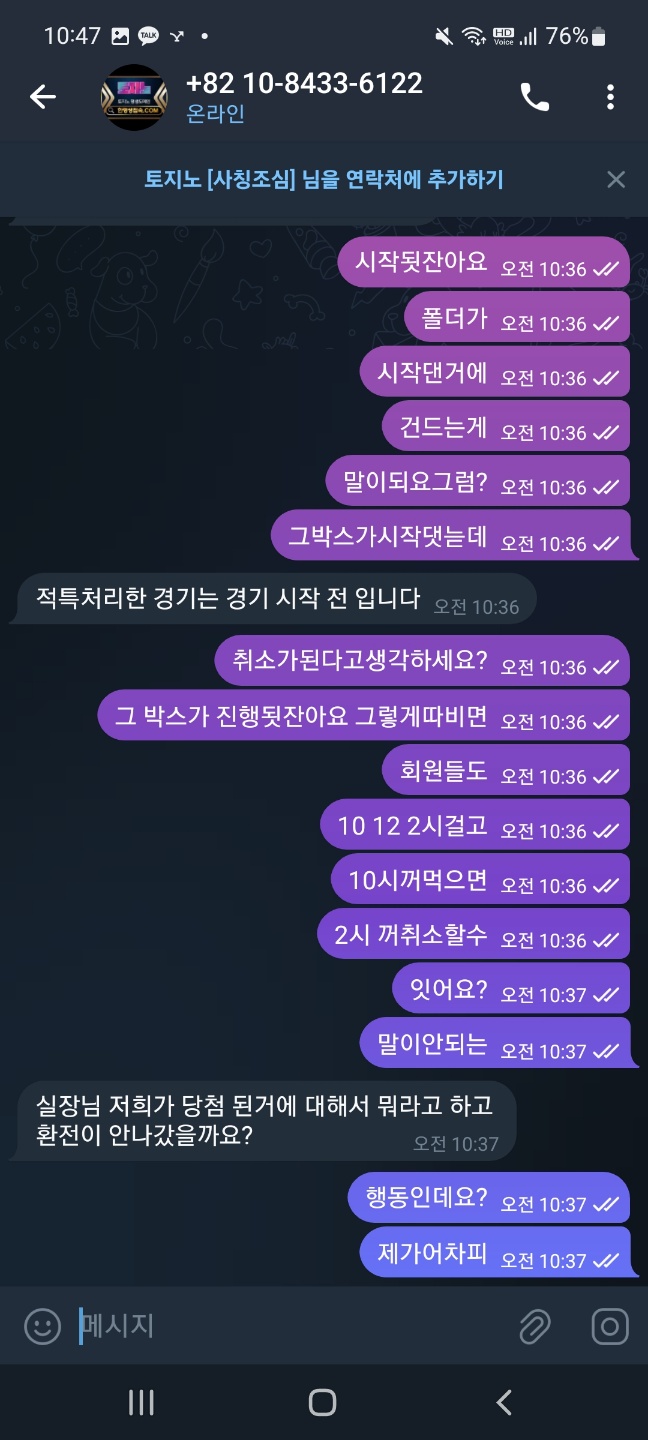Open the emoji picker
Screen dimensions: 648x1440
(42, 1327)
